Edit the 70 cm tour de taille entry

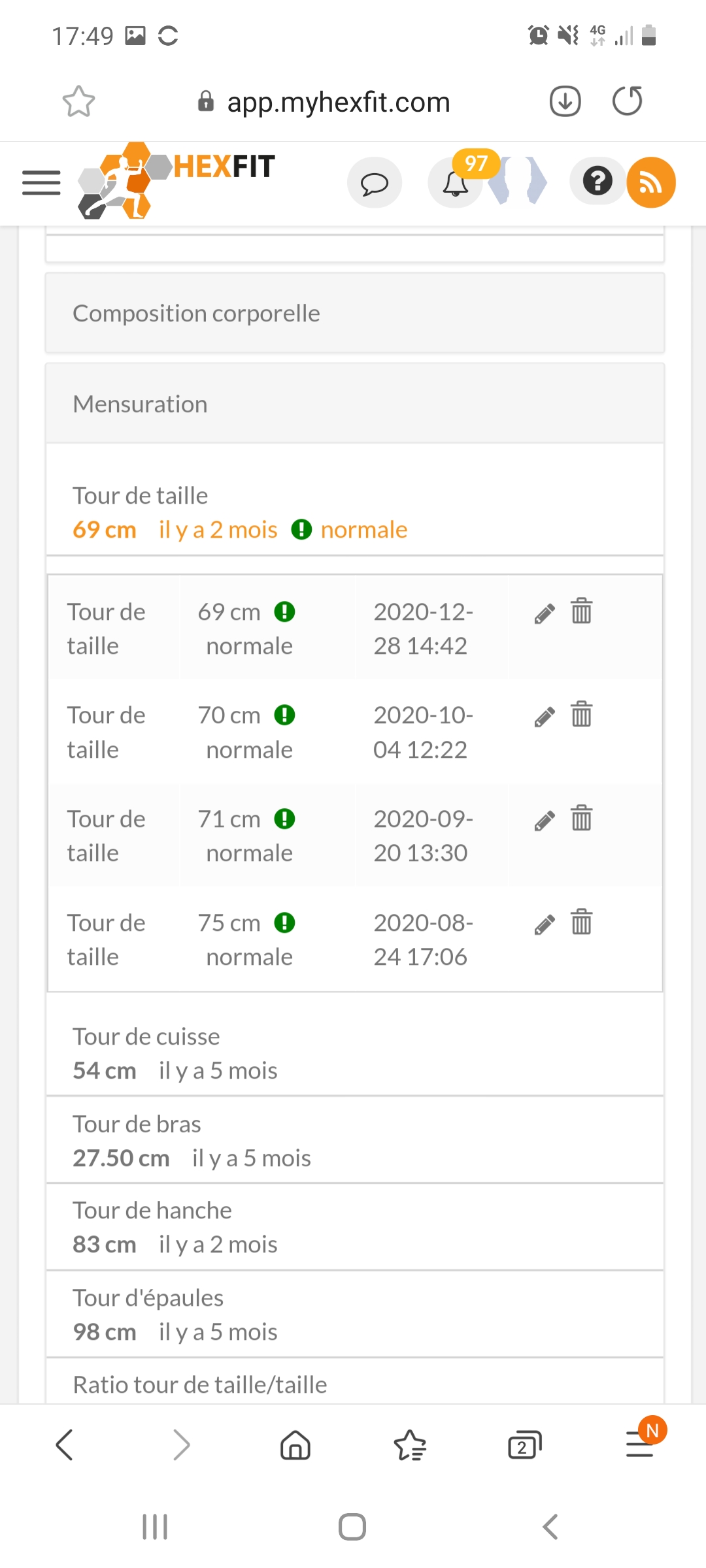tap(545, 717)
